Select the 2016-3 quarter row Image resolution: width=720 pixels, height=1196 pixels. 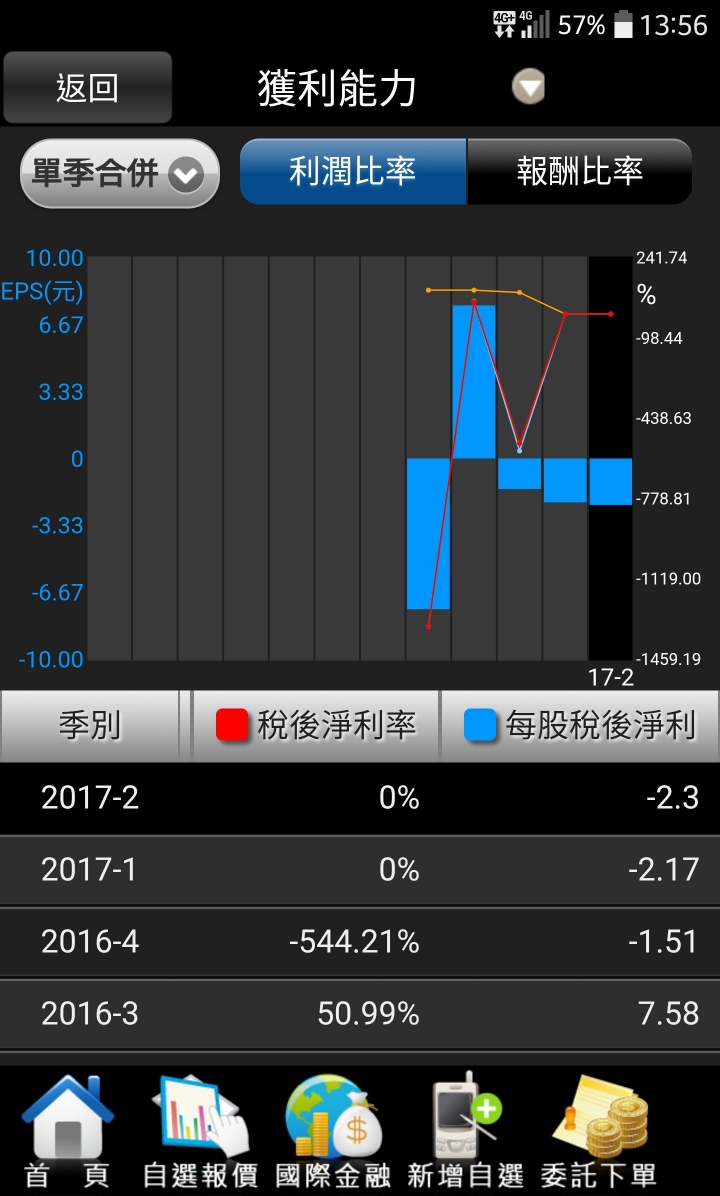tap(360, 1014)
